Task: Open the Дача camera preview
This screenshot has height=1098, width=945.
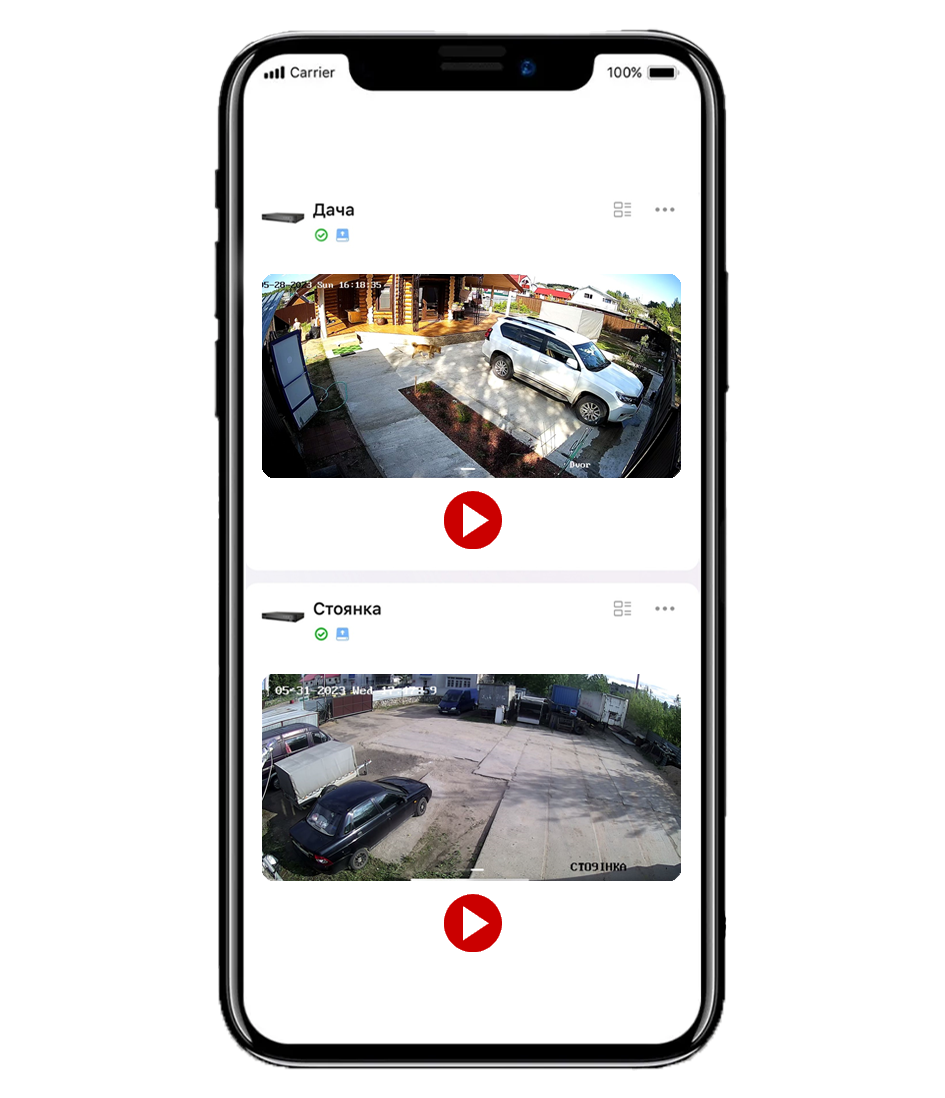Action: pos(471,375)
